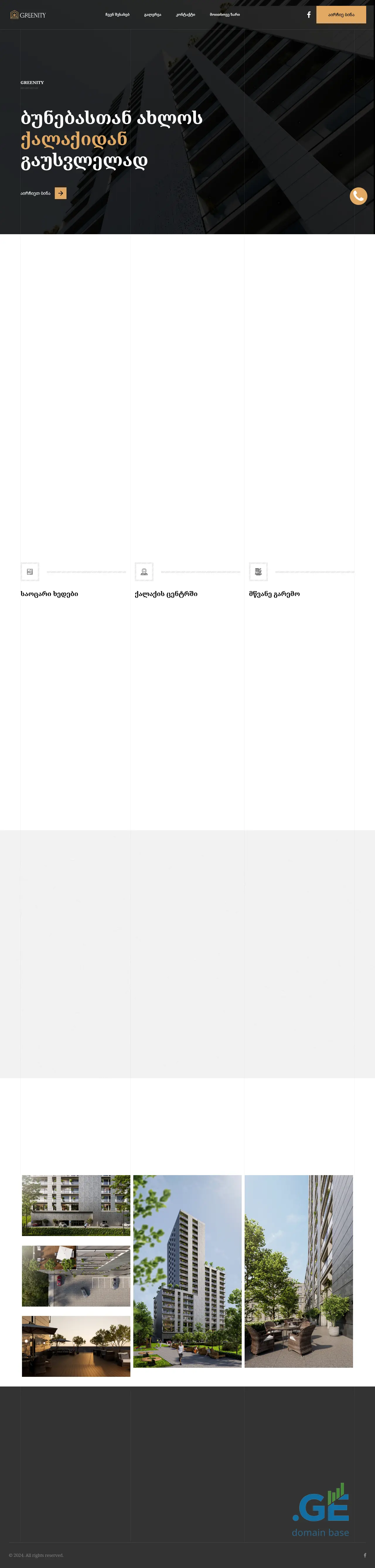Open the ჩვენ შესახებ menu link
This screenshot has height=1568, width=375.
[x=117, y=15]
